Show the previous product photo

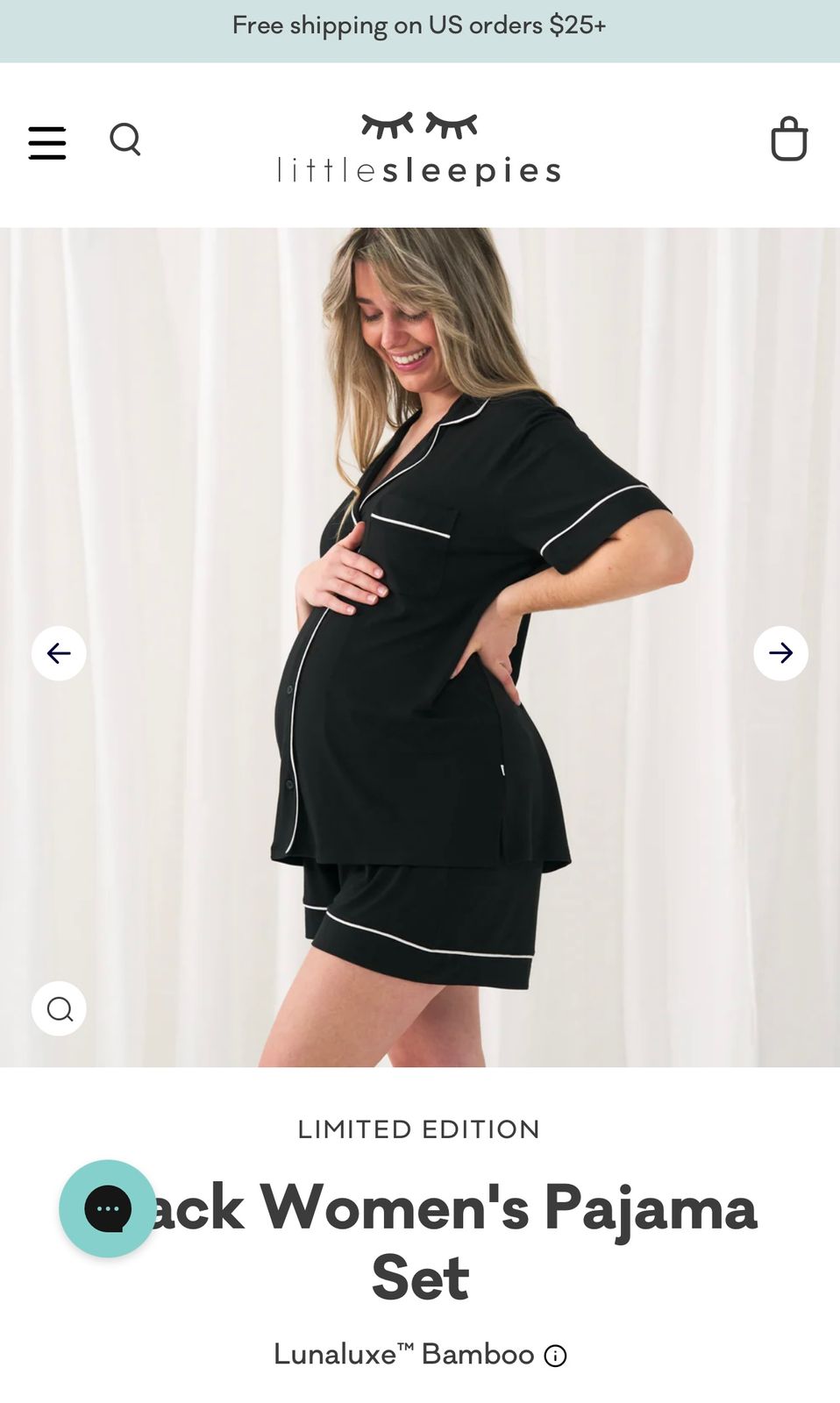[59, 653]
